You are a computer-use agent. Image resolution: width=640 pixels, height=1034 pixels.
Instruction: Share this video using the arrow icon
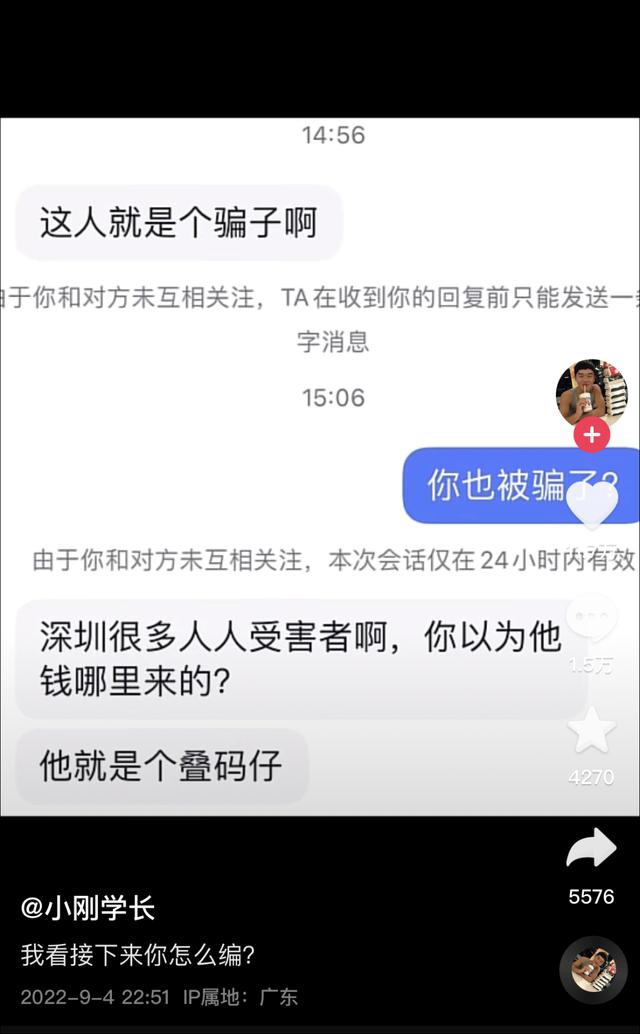[591, 849]
